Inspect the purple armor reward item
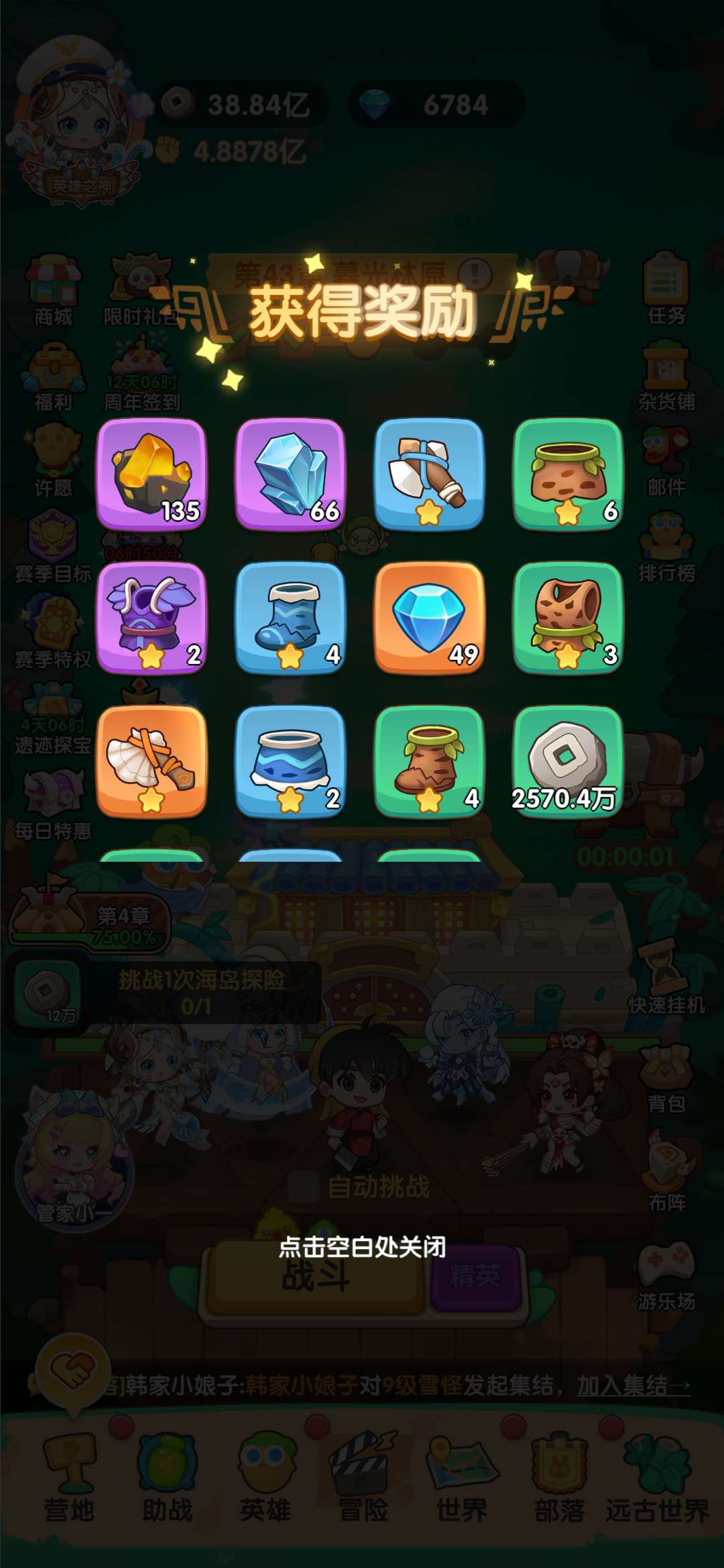The image size is (724, 1568). (x=152, y=617)
